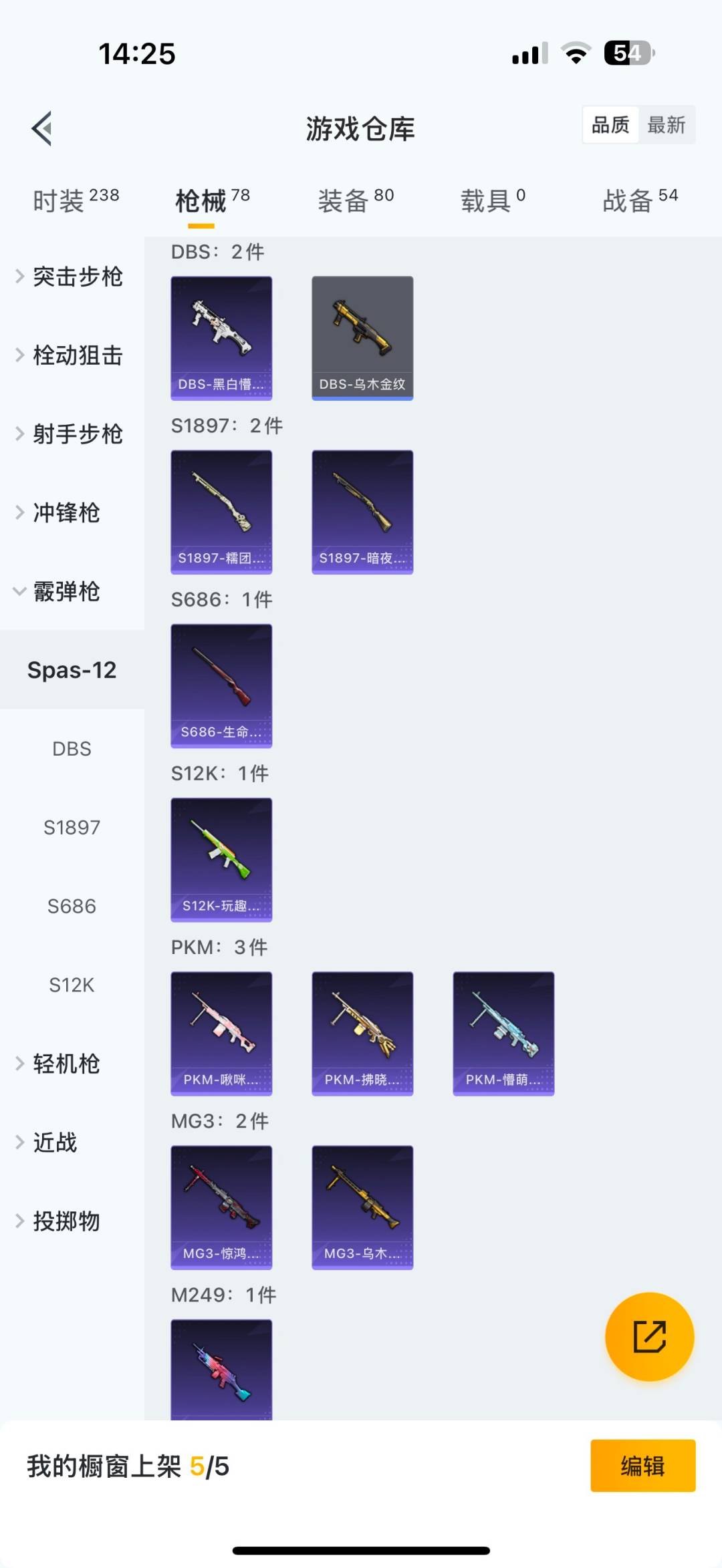Switch to the 载具 tab
Viewport: 722px width, 1568px height.
(x=493, y=200)
